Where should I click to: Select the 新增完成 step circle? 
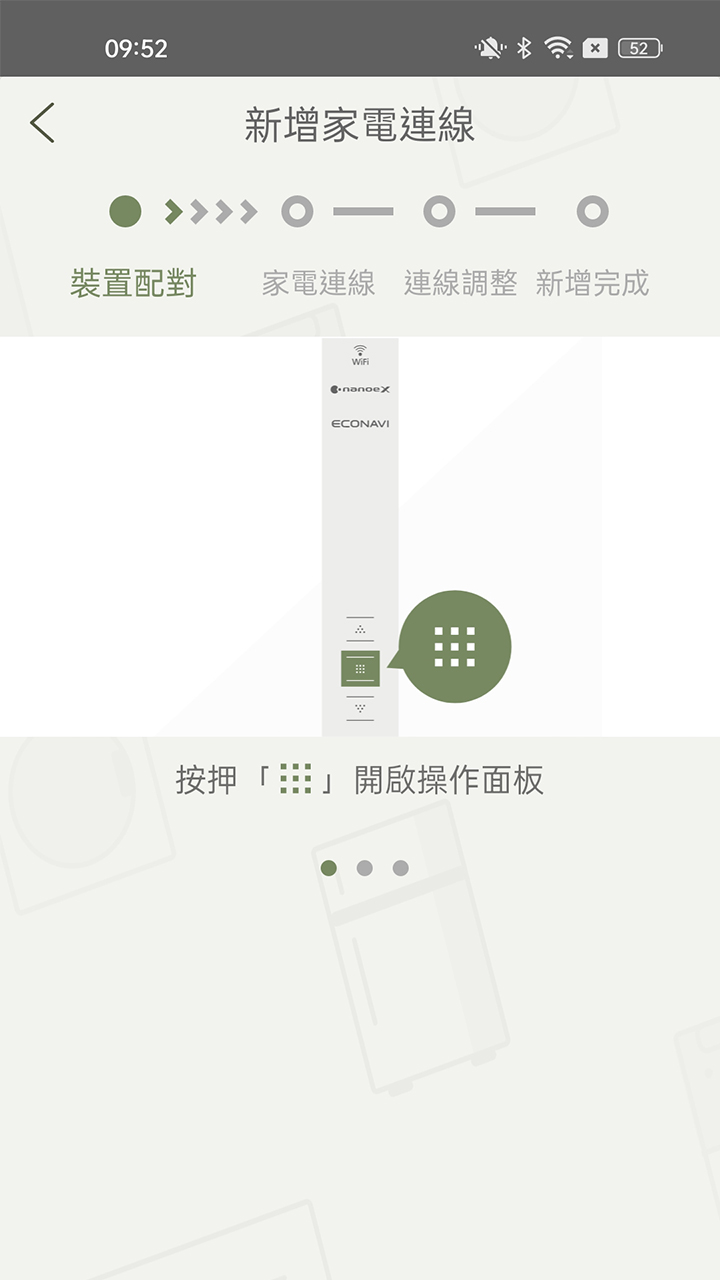tap(592, 211)
